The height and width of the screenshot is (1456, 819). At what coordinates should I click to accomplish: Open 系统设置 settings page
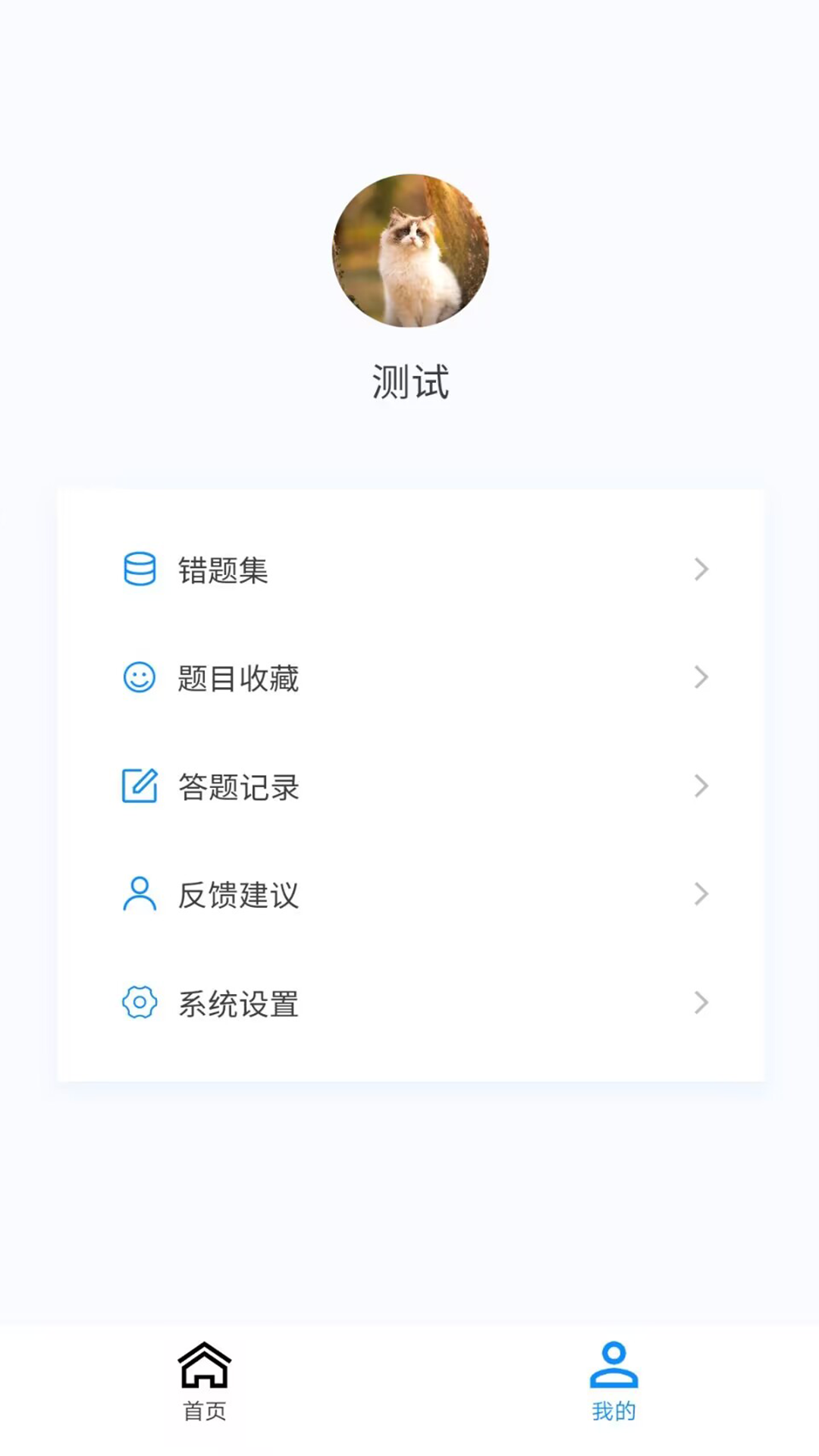coord(237,1004)
